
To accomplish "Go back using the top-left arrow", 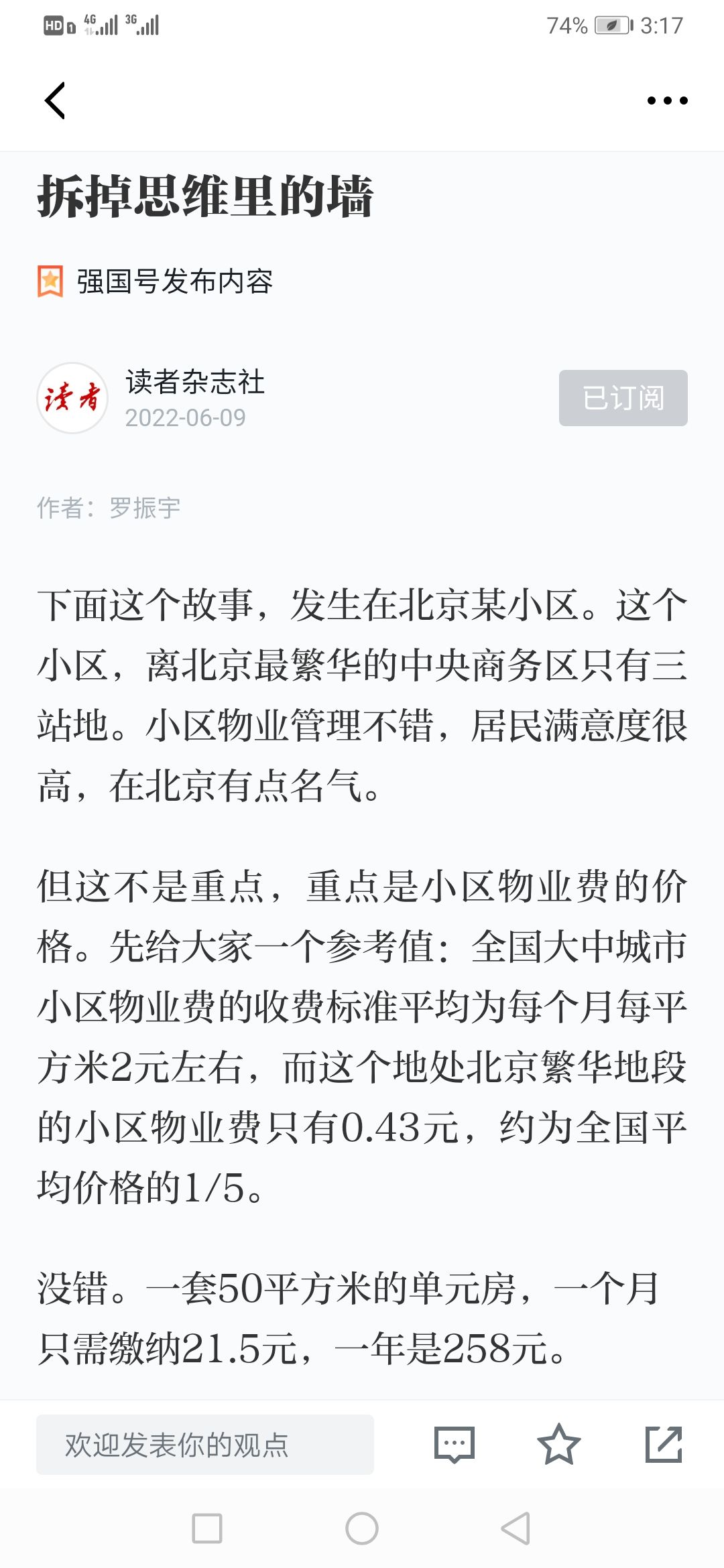I will point(55,101).
